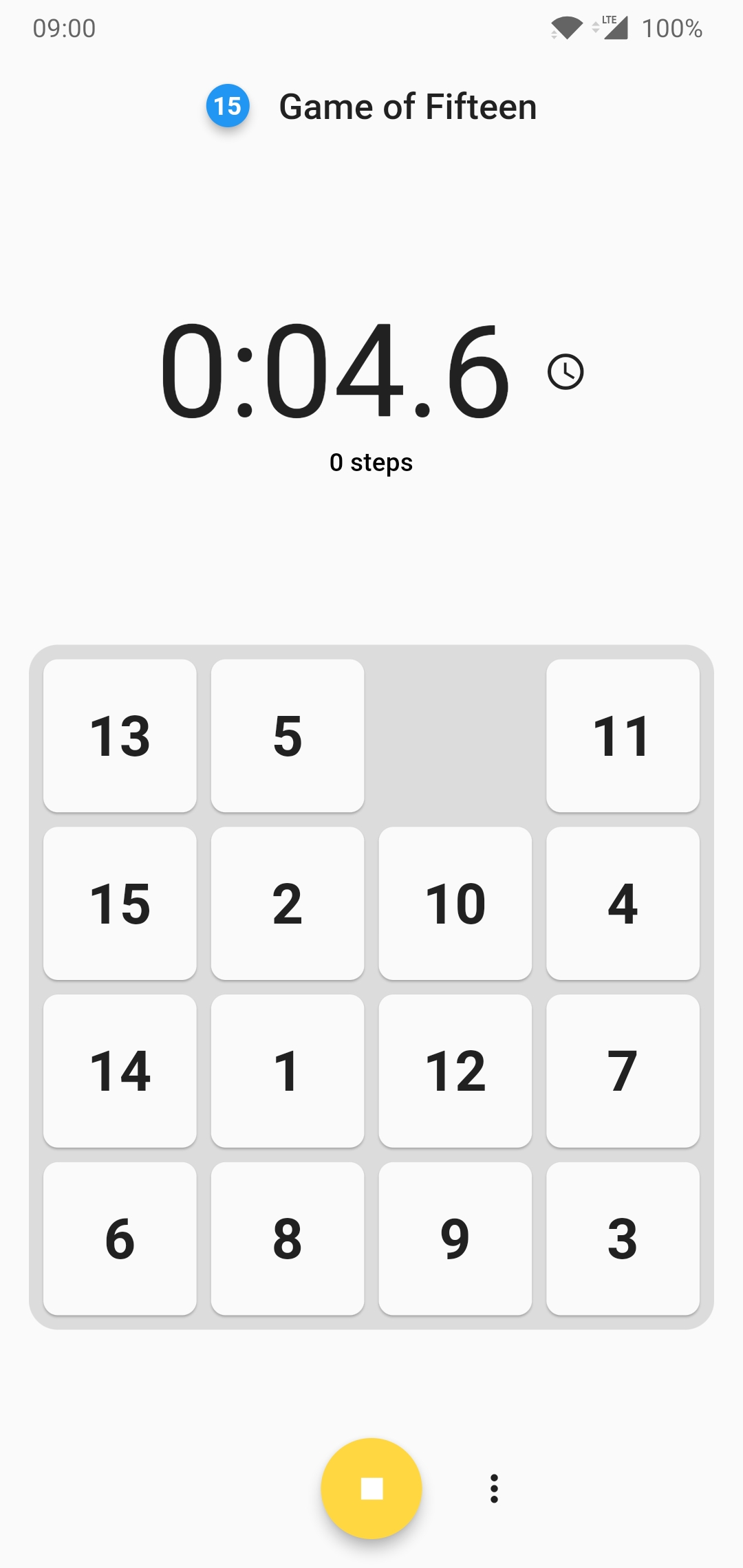Image resolution: width=743 pixels, height=1568 pixels.
Task: Select tile 12
Action: [x=455, y=1071]
